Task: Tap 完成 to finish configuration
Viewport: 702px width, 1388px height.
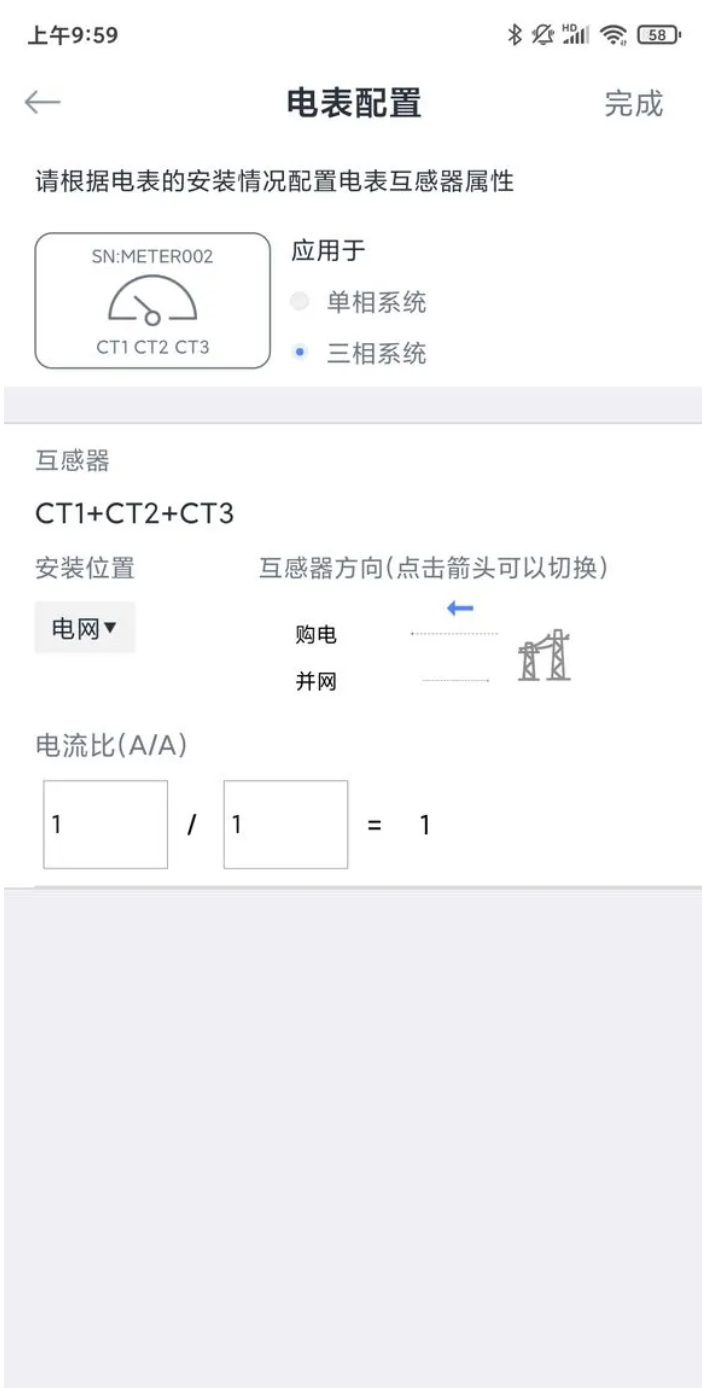Action: [633, 103]
